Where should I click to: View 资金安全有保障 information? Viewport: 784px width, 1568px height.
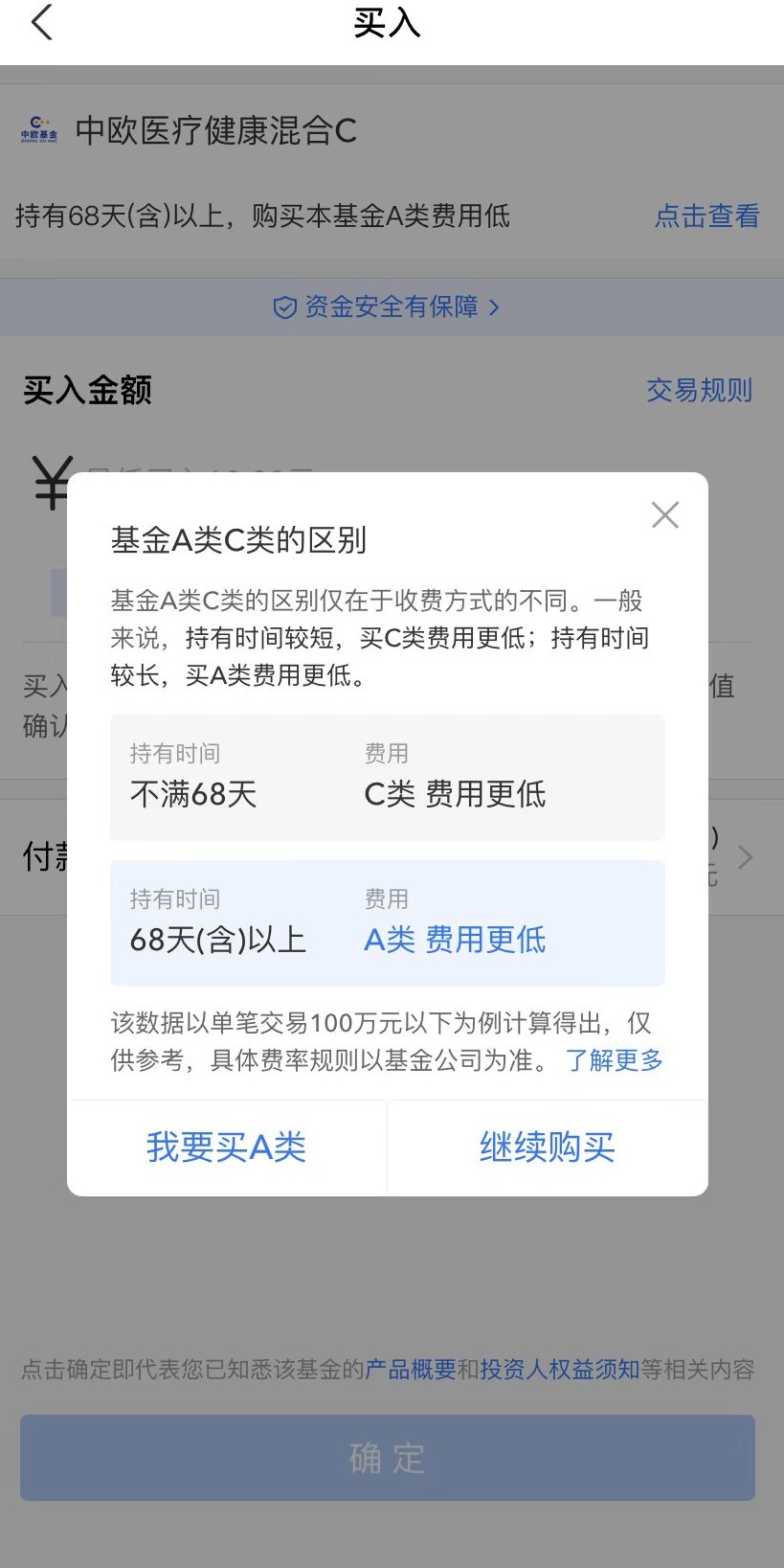click(x=387, y=307)
